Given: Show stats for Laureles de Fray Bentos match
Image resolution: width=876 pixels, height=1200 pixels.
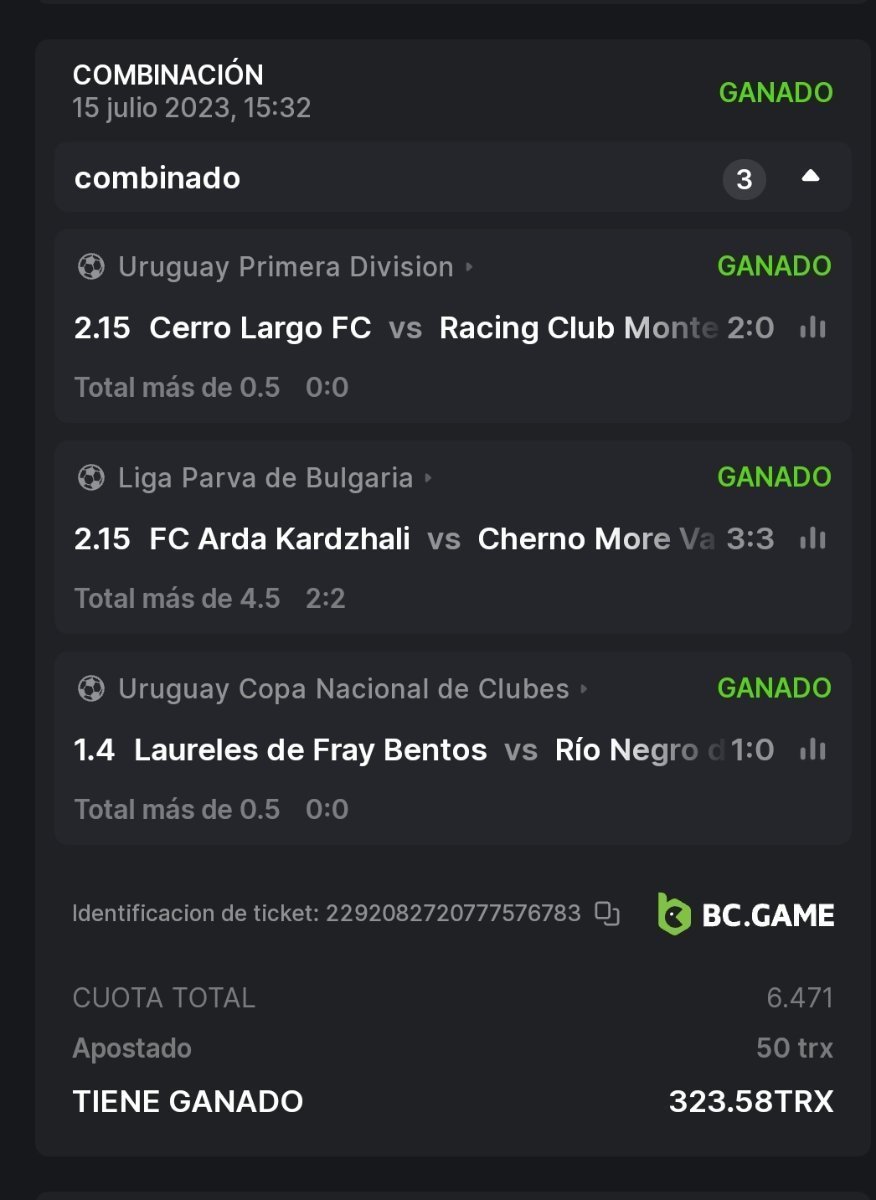Looking at the screenshot, I should coord(813,750).
